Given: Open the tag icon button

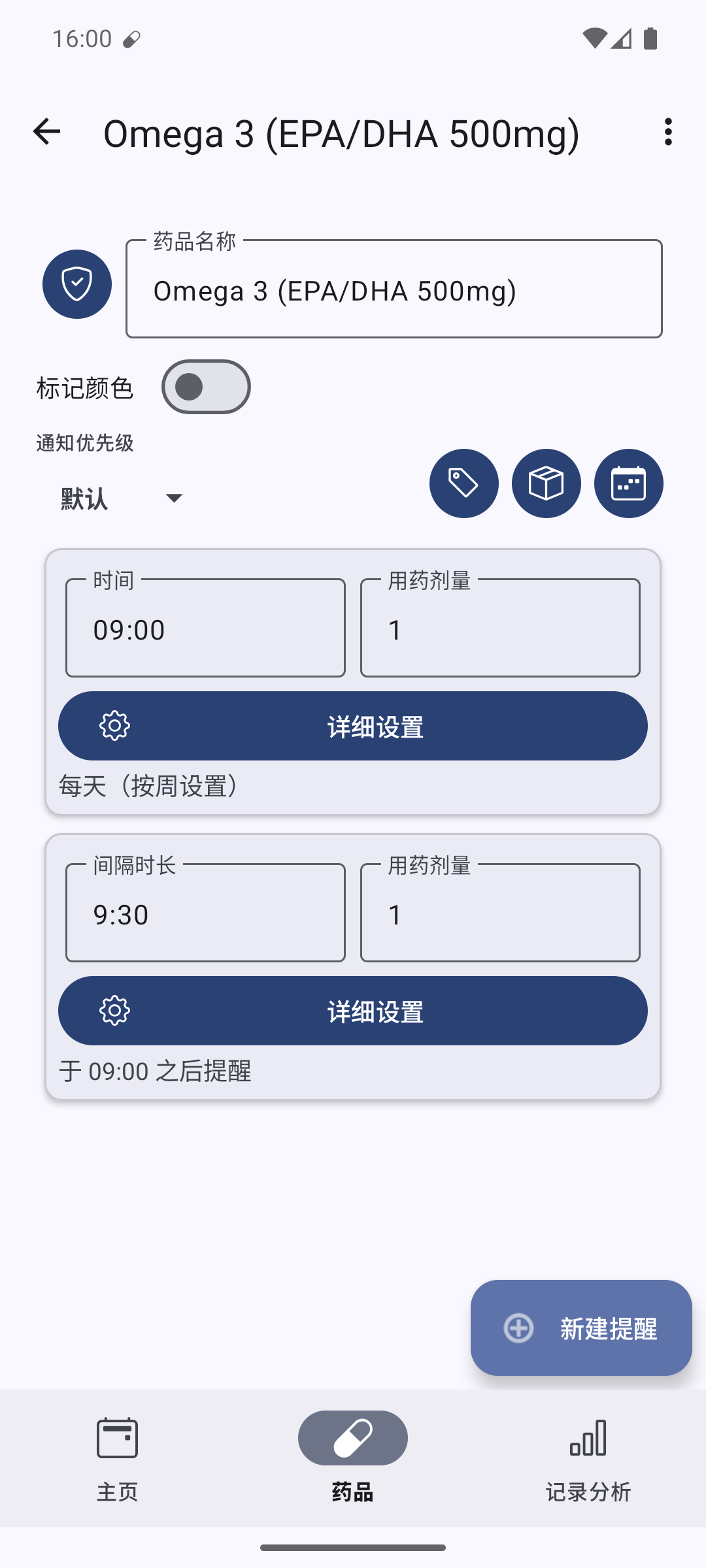Looking at the screenshot, I should (464, 483).
